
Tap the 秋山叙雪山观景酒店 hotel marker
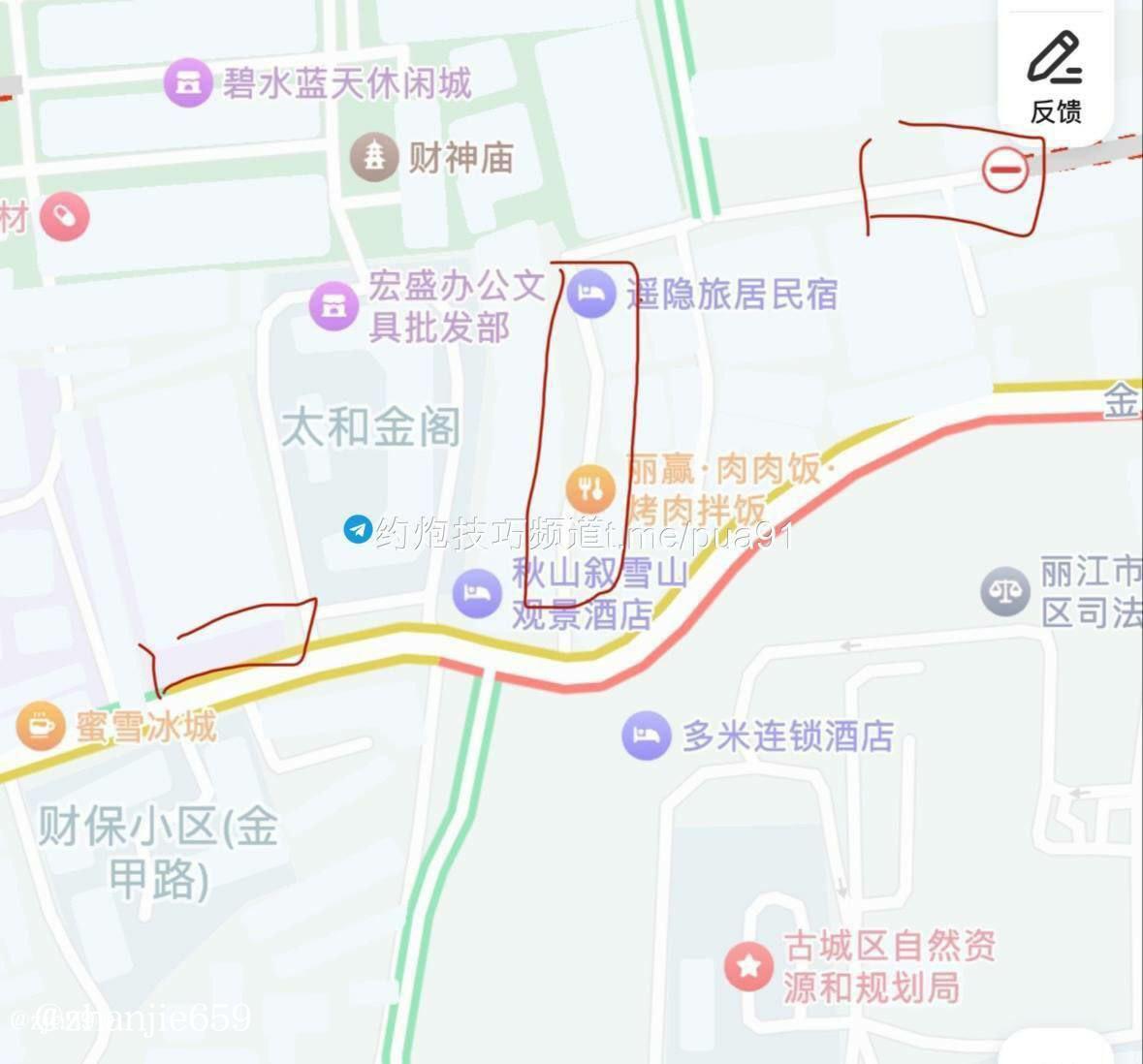[476, 593]
